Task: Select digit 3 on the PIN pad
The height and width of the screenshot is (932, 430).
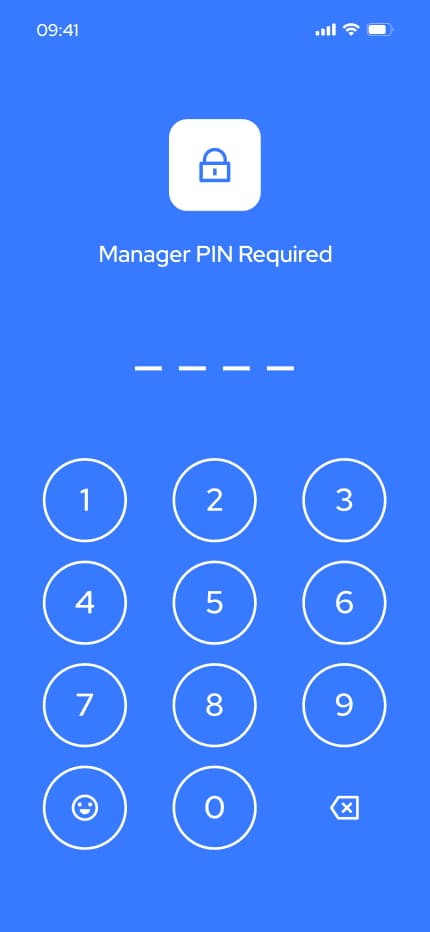Action: coord(344,500)
